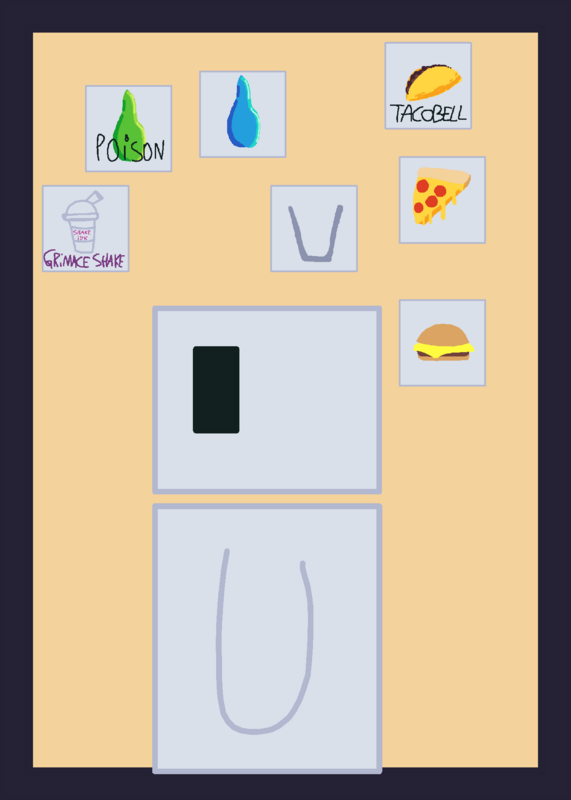Choose the Grimace Shake tile
571x800 pixels.
coord(86,229)
